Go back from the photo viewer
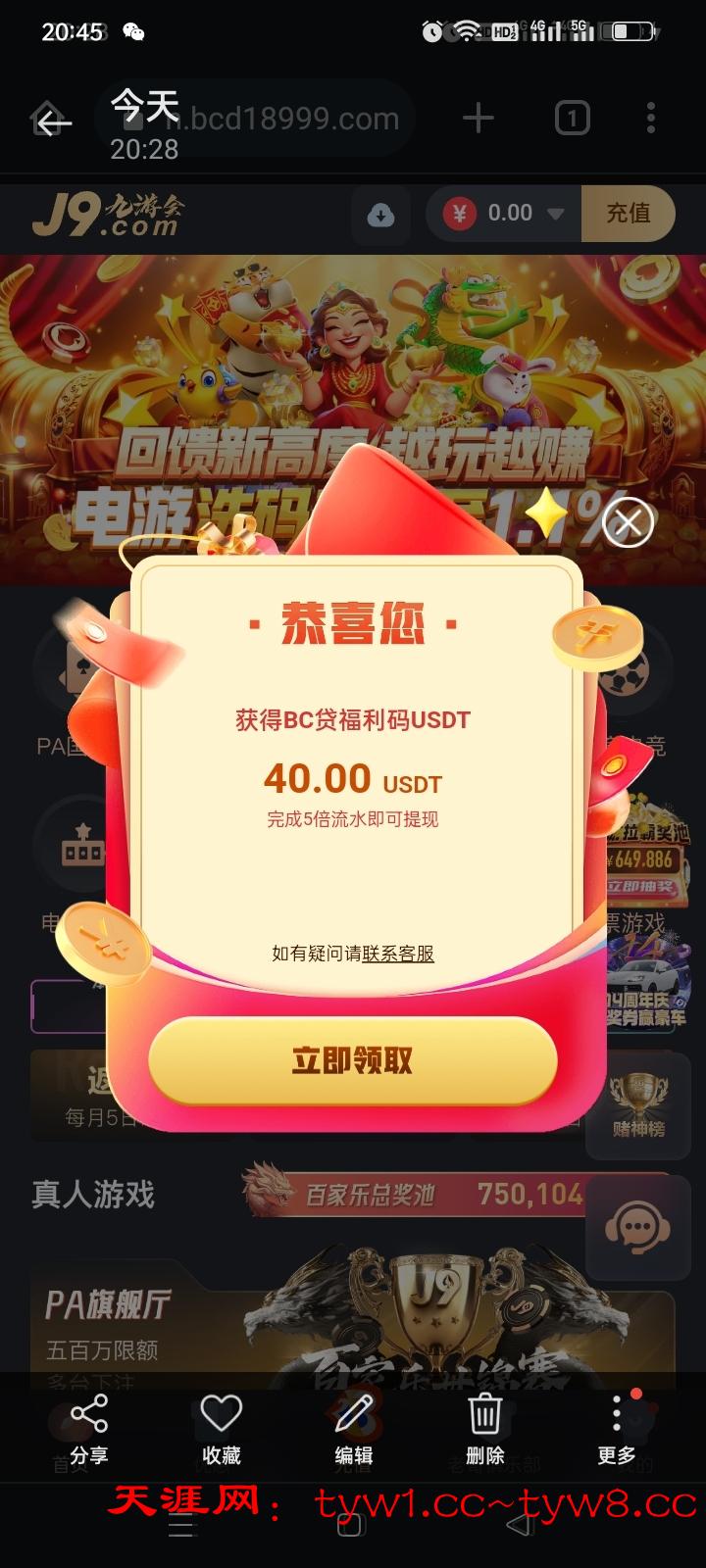The height and width of the screenshot is (1568, 706). [x=54, y=122]
